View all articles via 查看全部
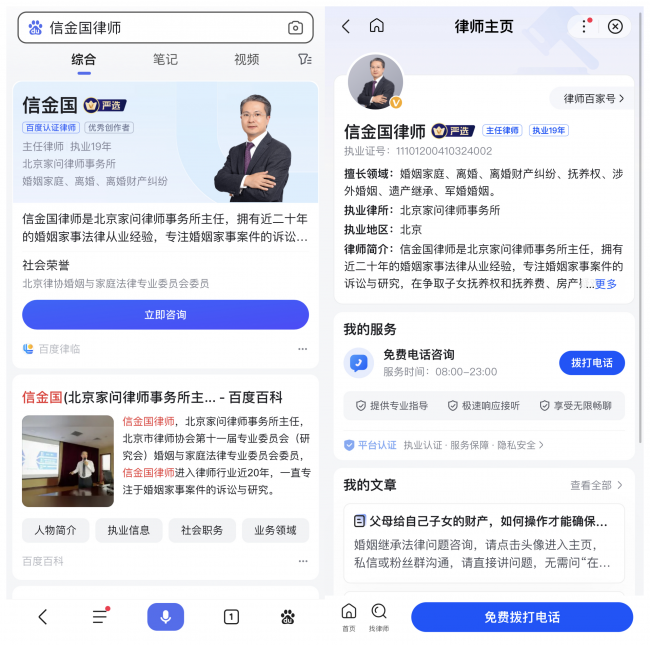This screenshot has width=650, height=645. tap(596, 485)
